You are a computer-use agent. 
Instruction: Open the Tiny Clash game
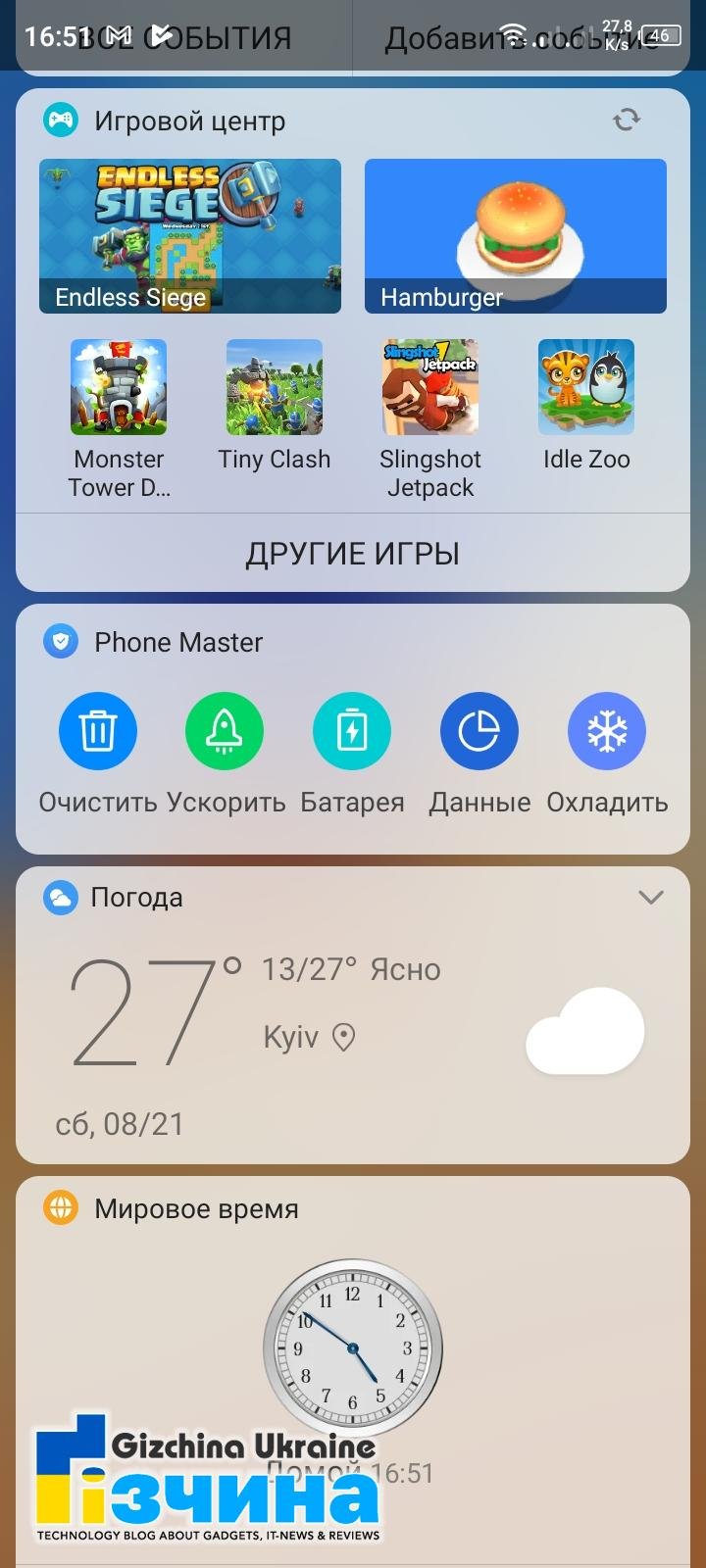(x=275, y=406)
